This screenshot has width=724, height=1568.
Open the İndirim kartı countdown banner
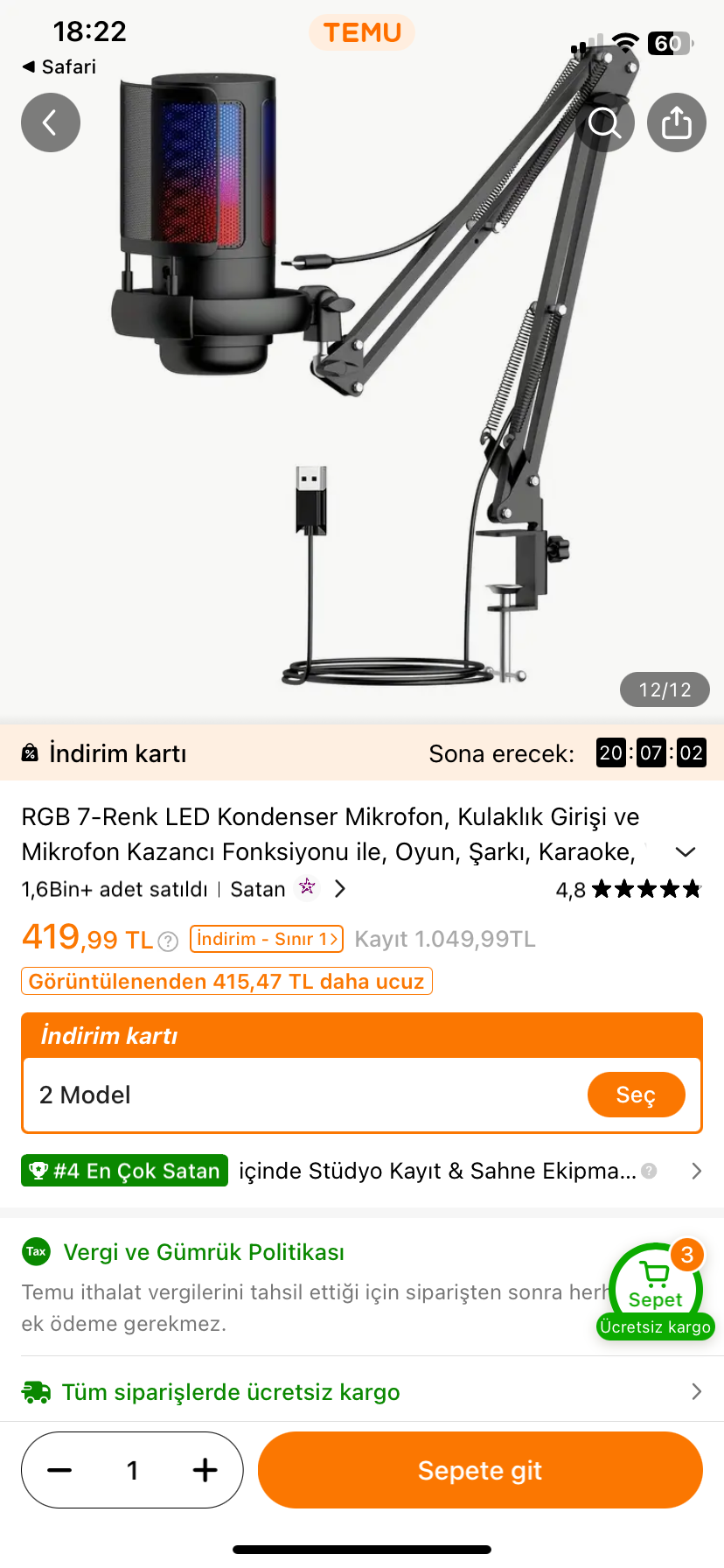pyautogui.click(x=362, y=753)
